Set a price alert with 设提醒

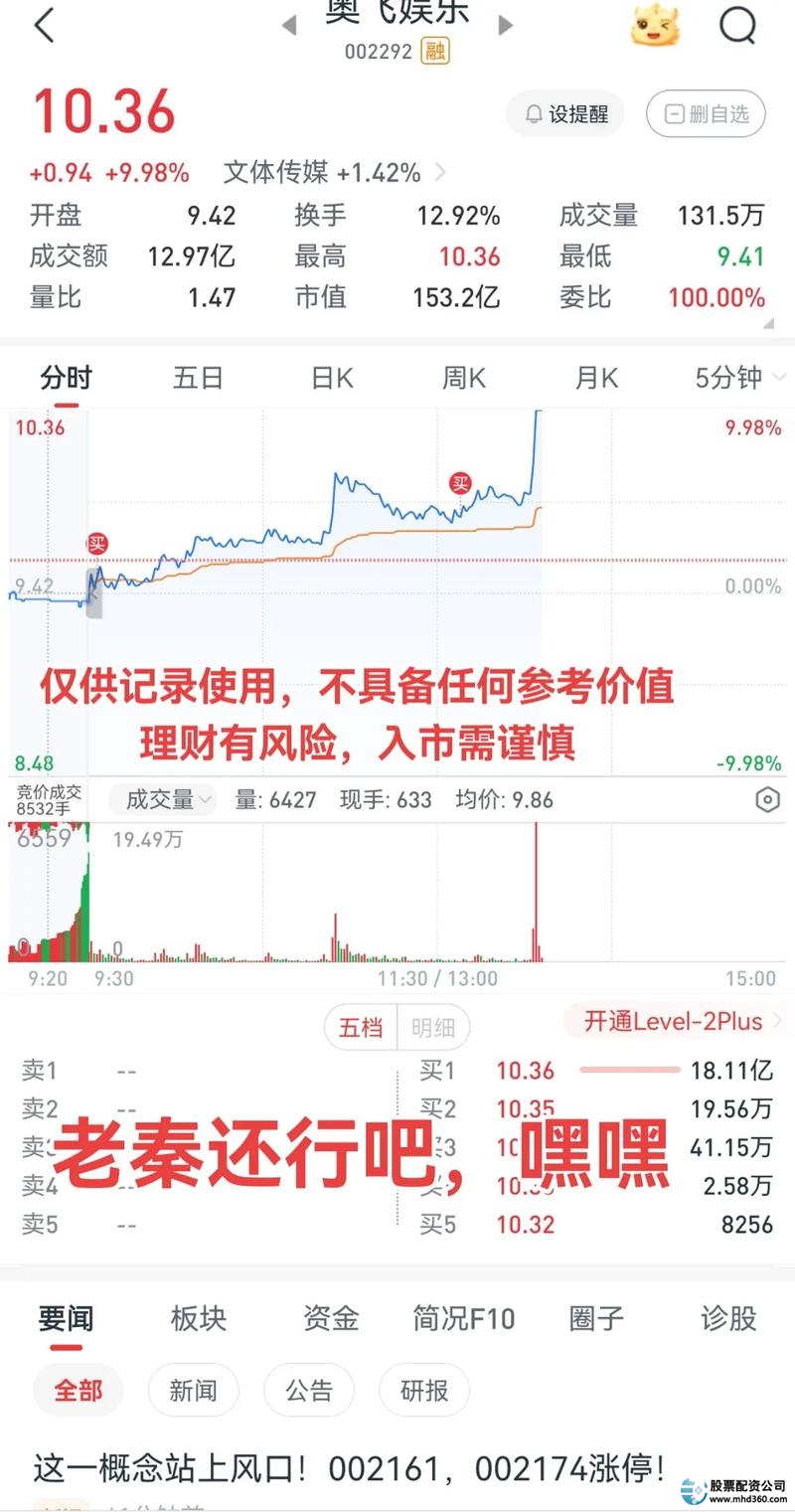(565, 114)
